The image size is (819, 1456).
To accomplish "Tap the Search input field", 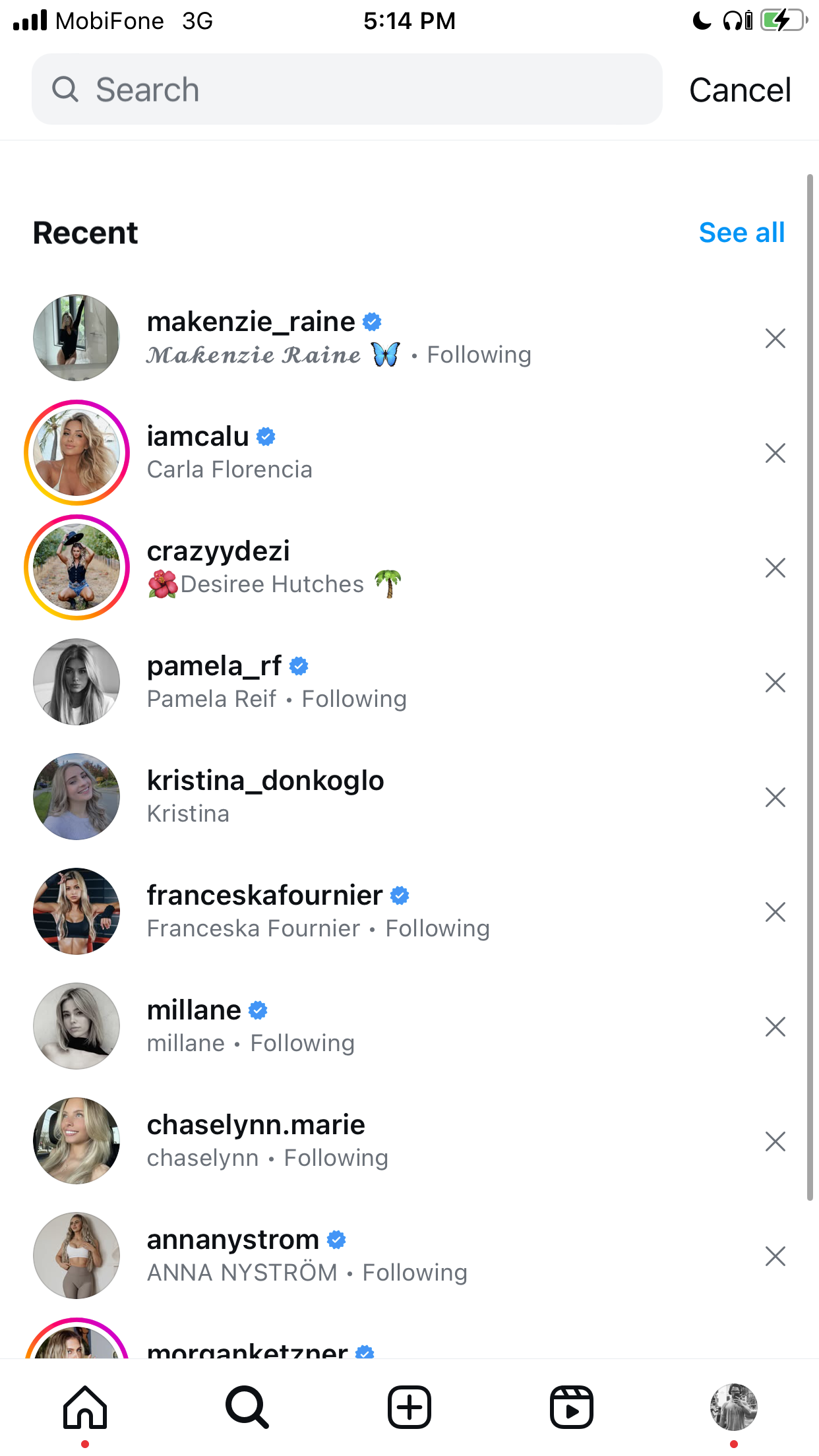I will (x=347, y=89).
